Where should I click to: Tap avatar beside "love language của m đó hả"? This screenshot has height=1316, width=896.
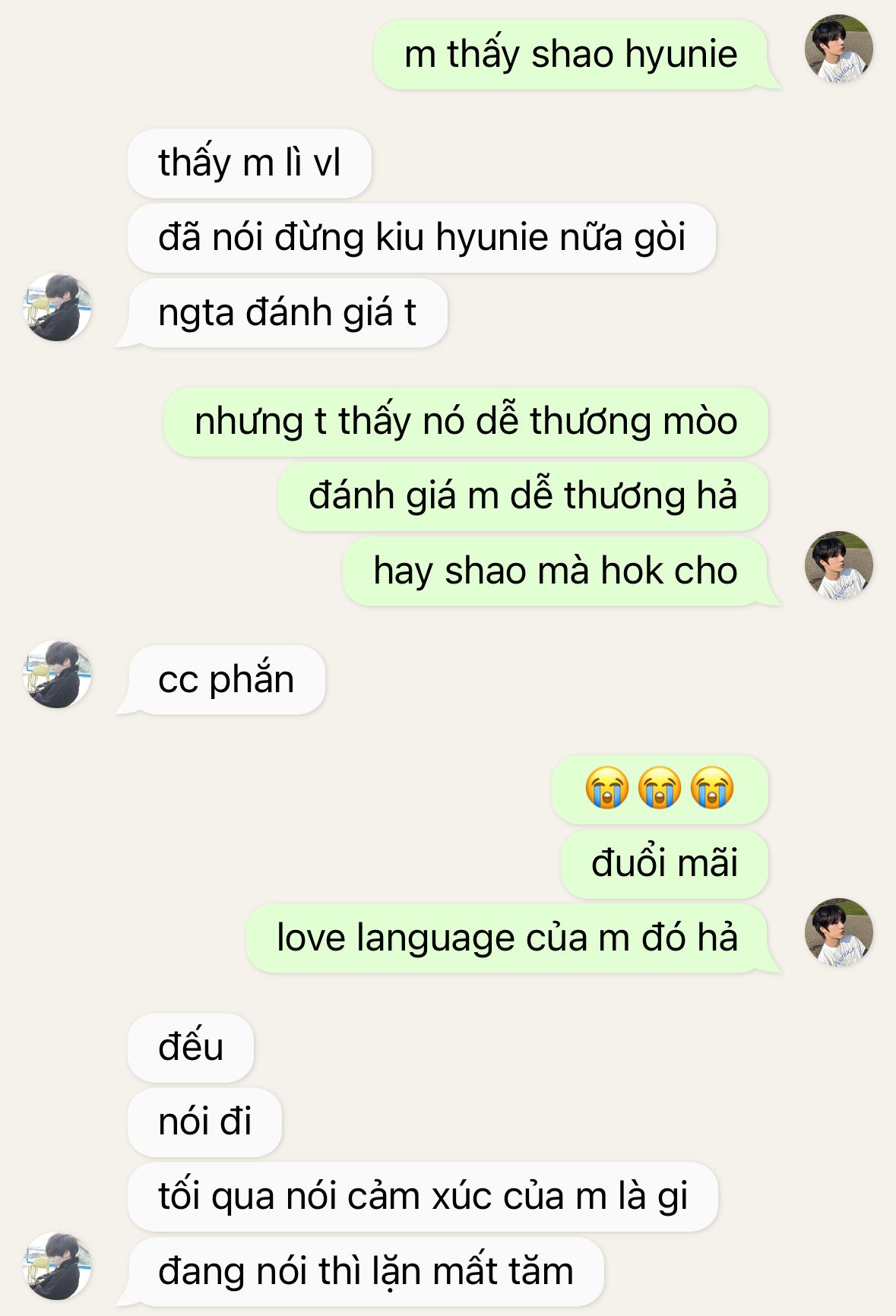pyautogui.click(x=838, y=932)
